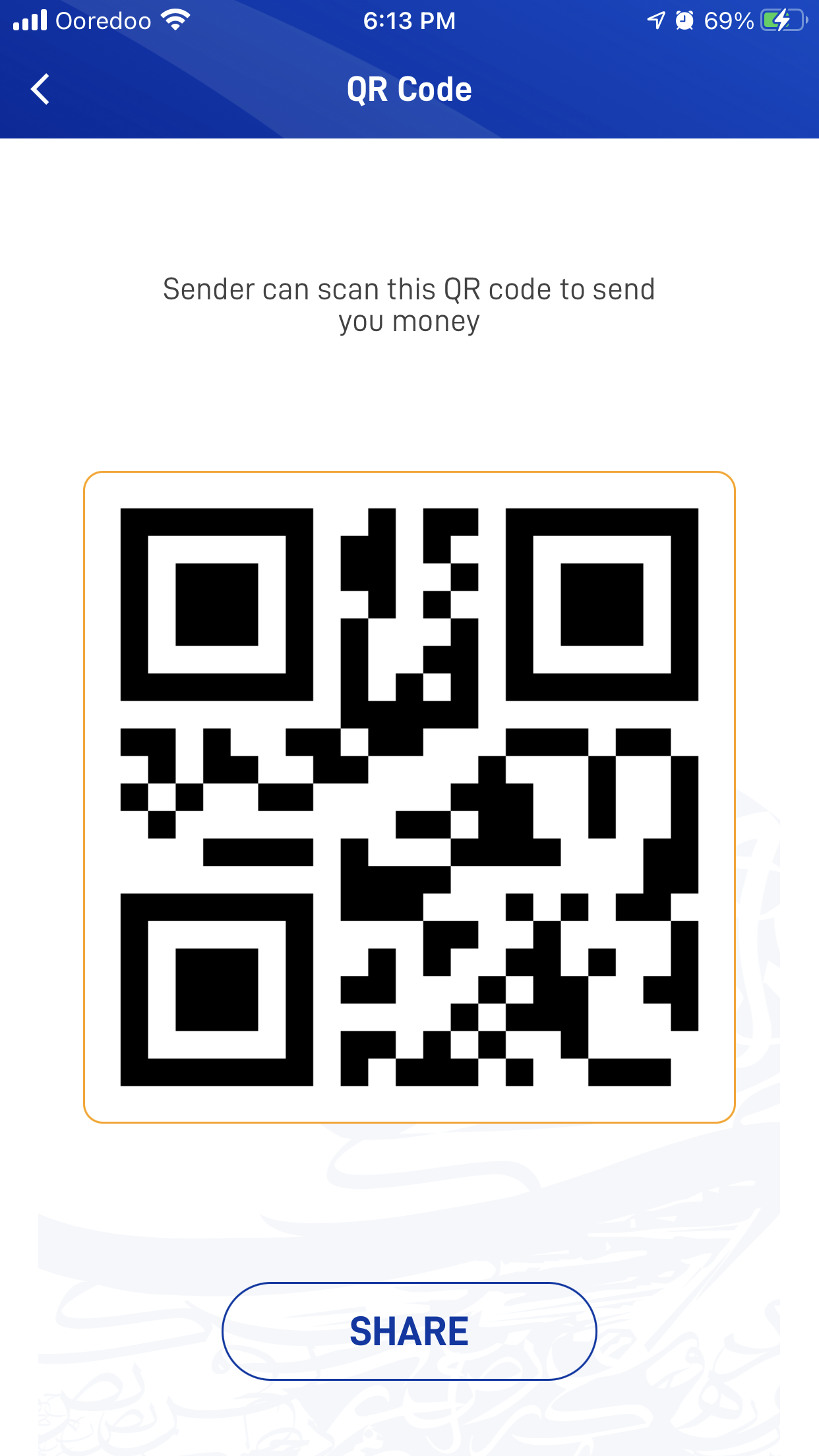This screenshot has width=819, height=1456.
Task: Tap the top-right QR finder pattern
Action: click(602, 605)
